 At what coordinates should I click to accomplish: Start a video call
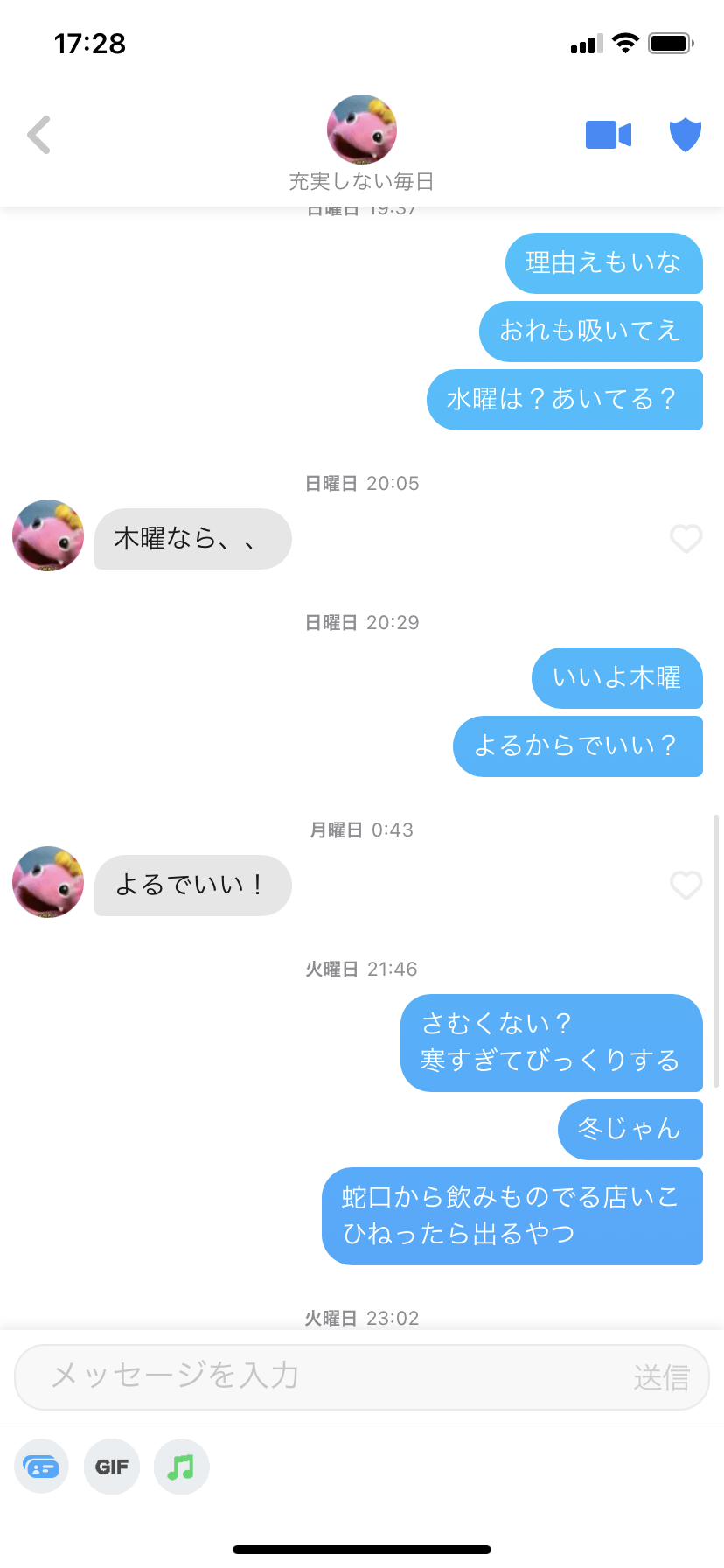[x=609, y=135]
